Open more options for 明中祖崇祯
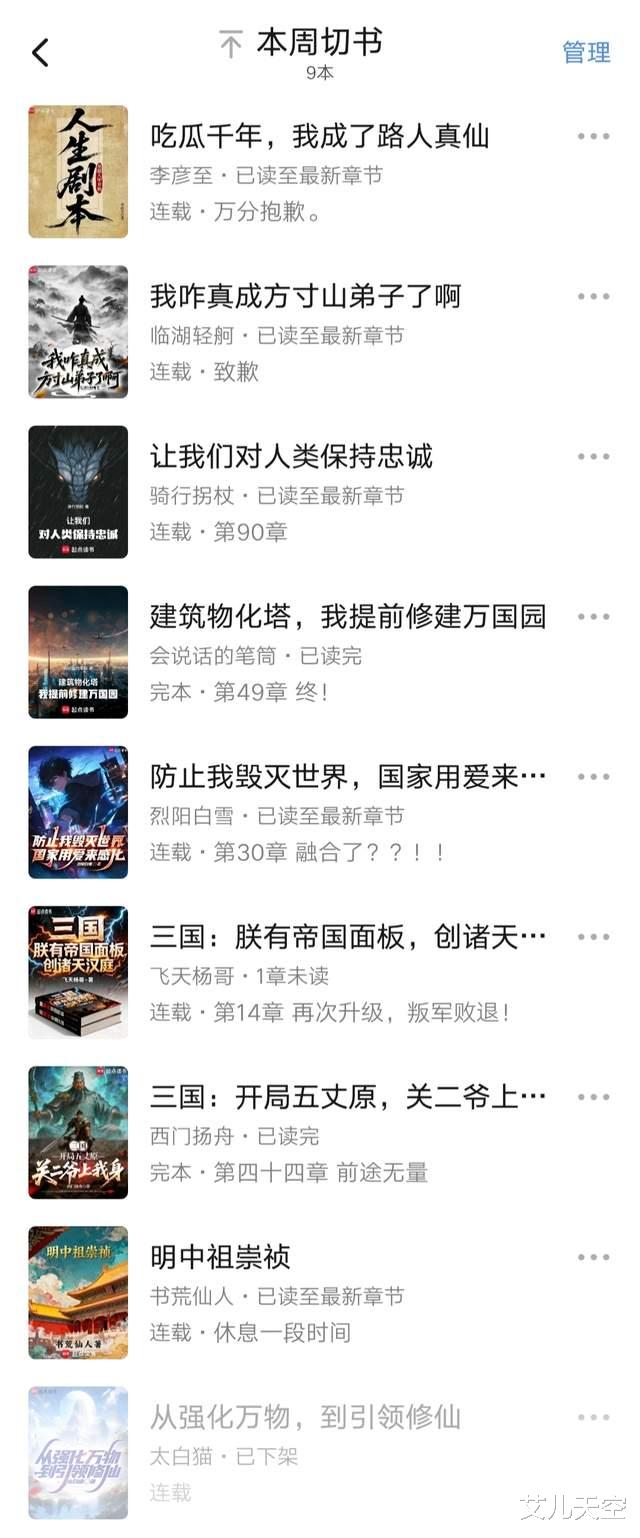The image size is (640, 1538). coord(593,1257)
